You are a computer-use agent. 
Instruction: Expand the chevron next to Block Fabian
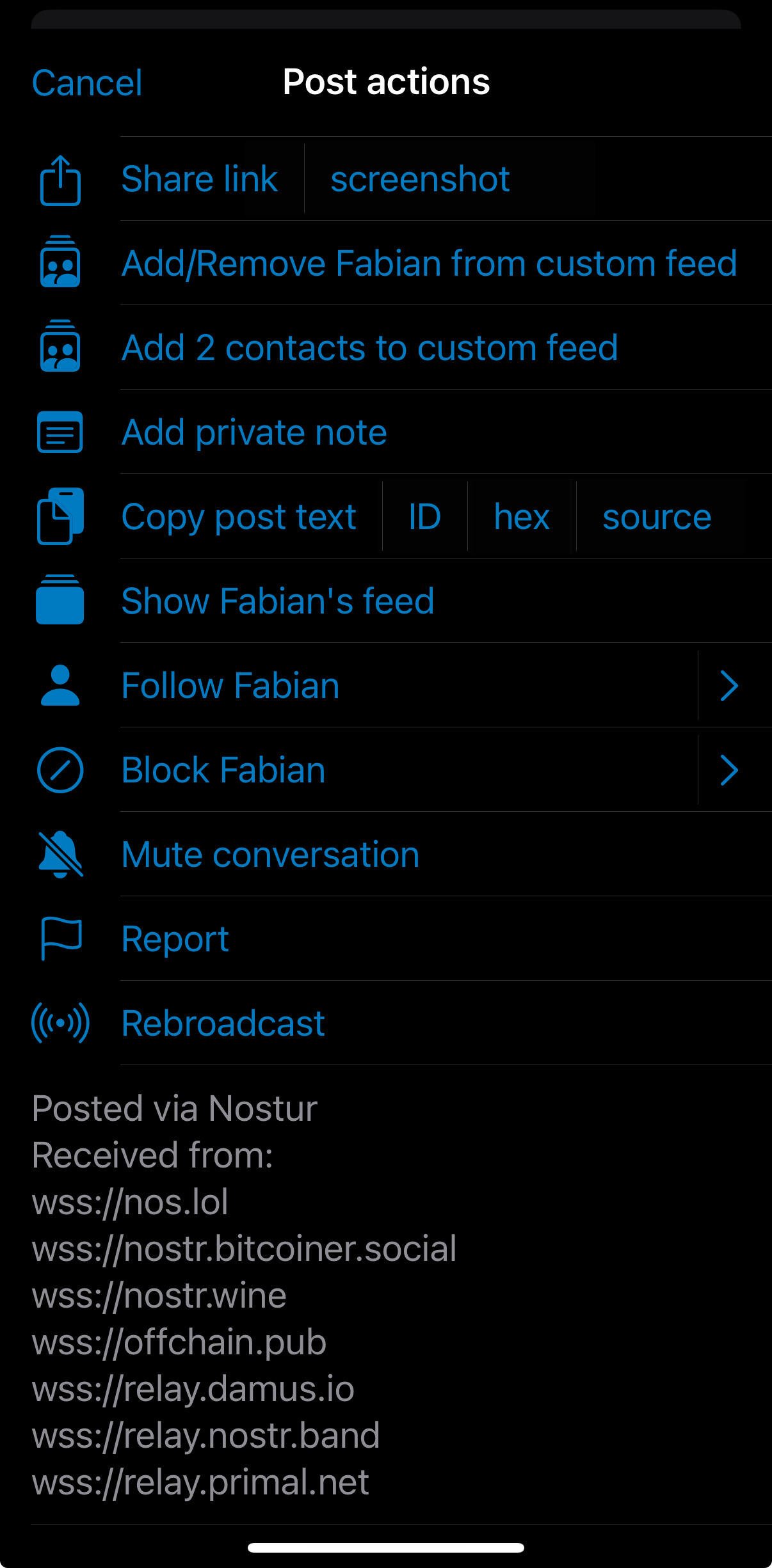pos(730,770)
